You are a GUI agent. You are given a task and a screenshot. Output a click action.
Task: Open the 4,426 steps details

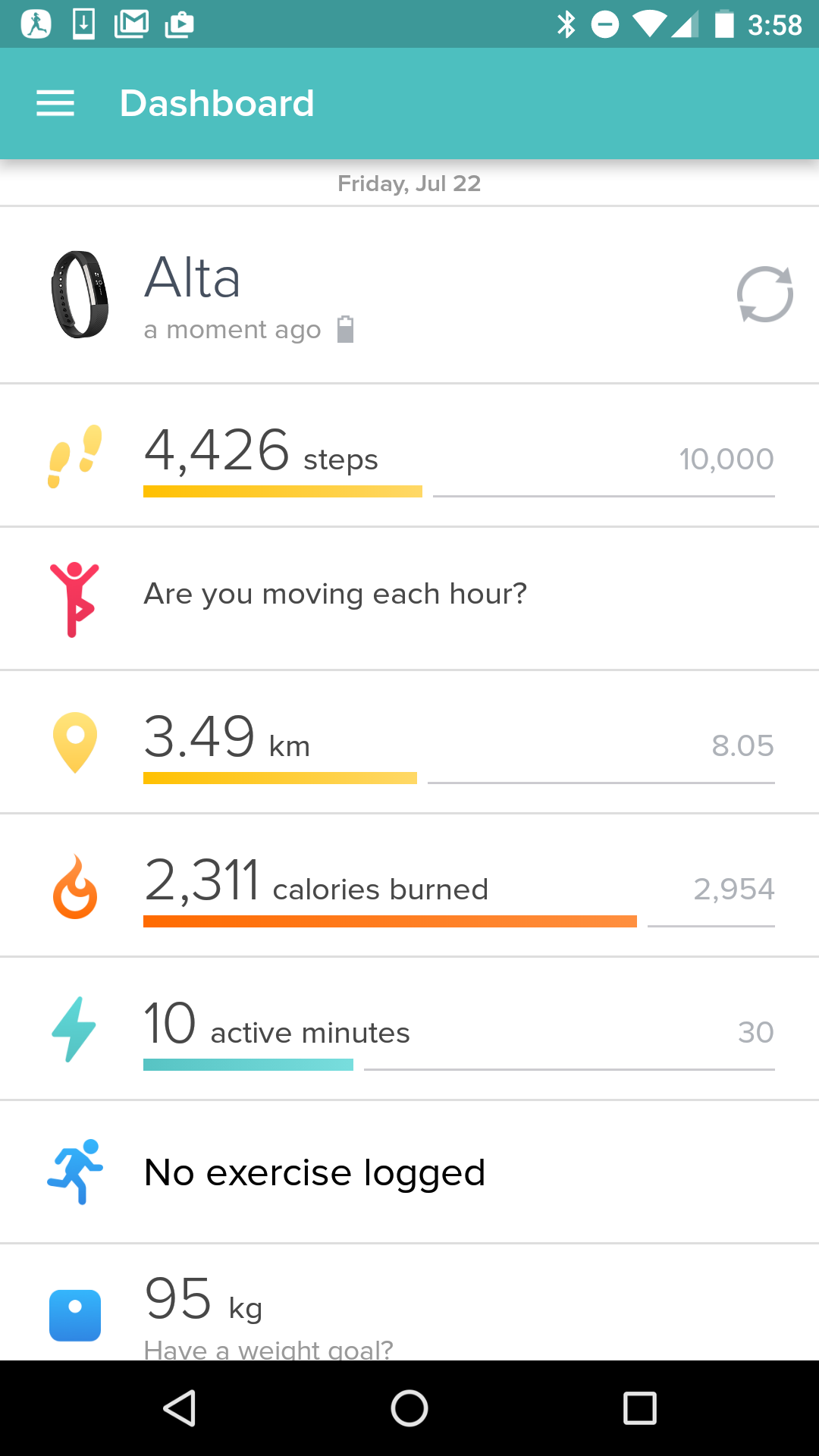[x=409, y=457]
